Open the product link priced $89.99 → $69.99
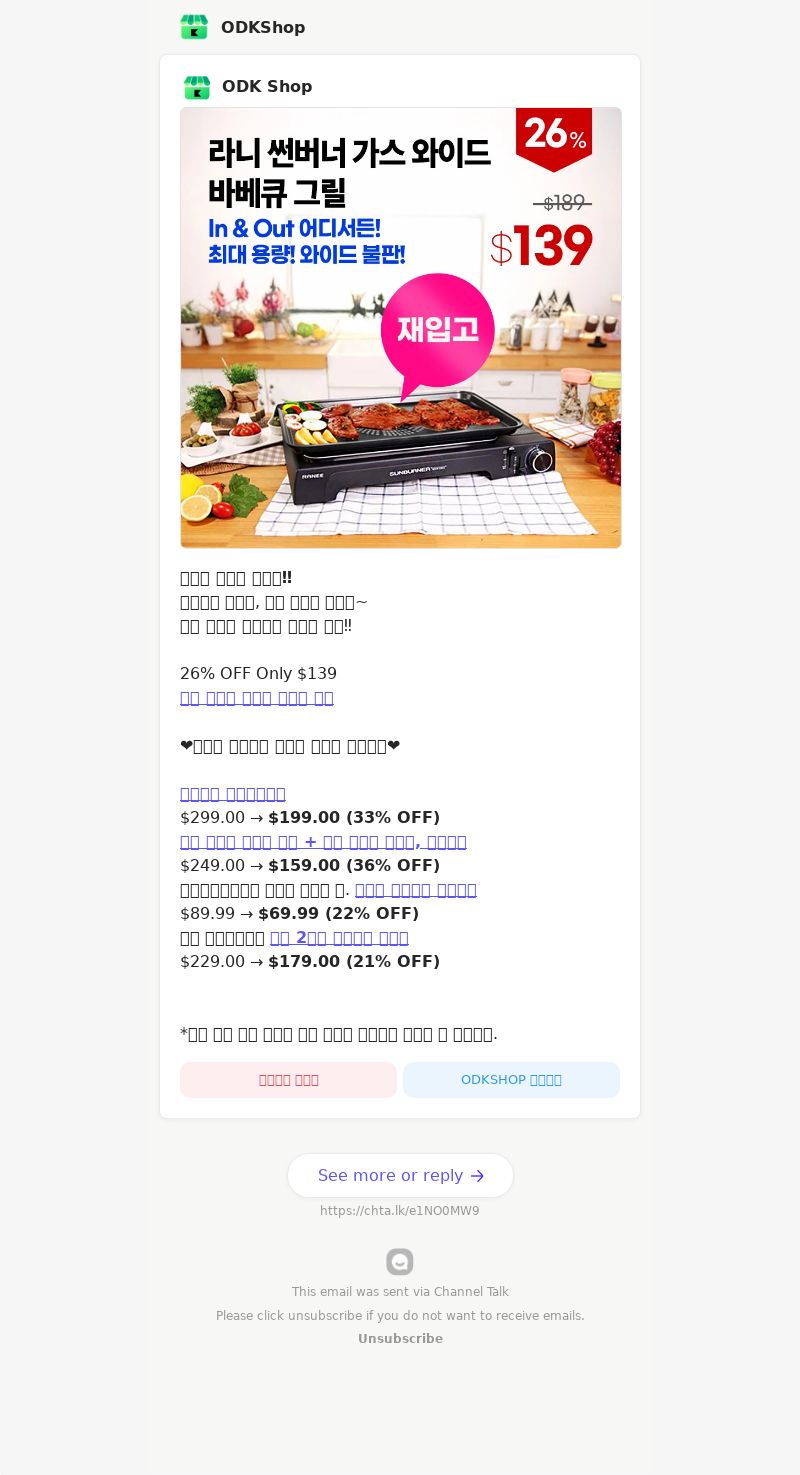 point(415,890)
